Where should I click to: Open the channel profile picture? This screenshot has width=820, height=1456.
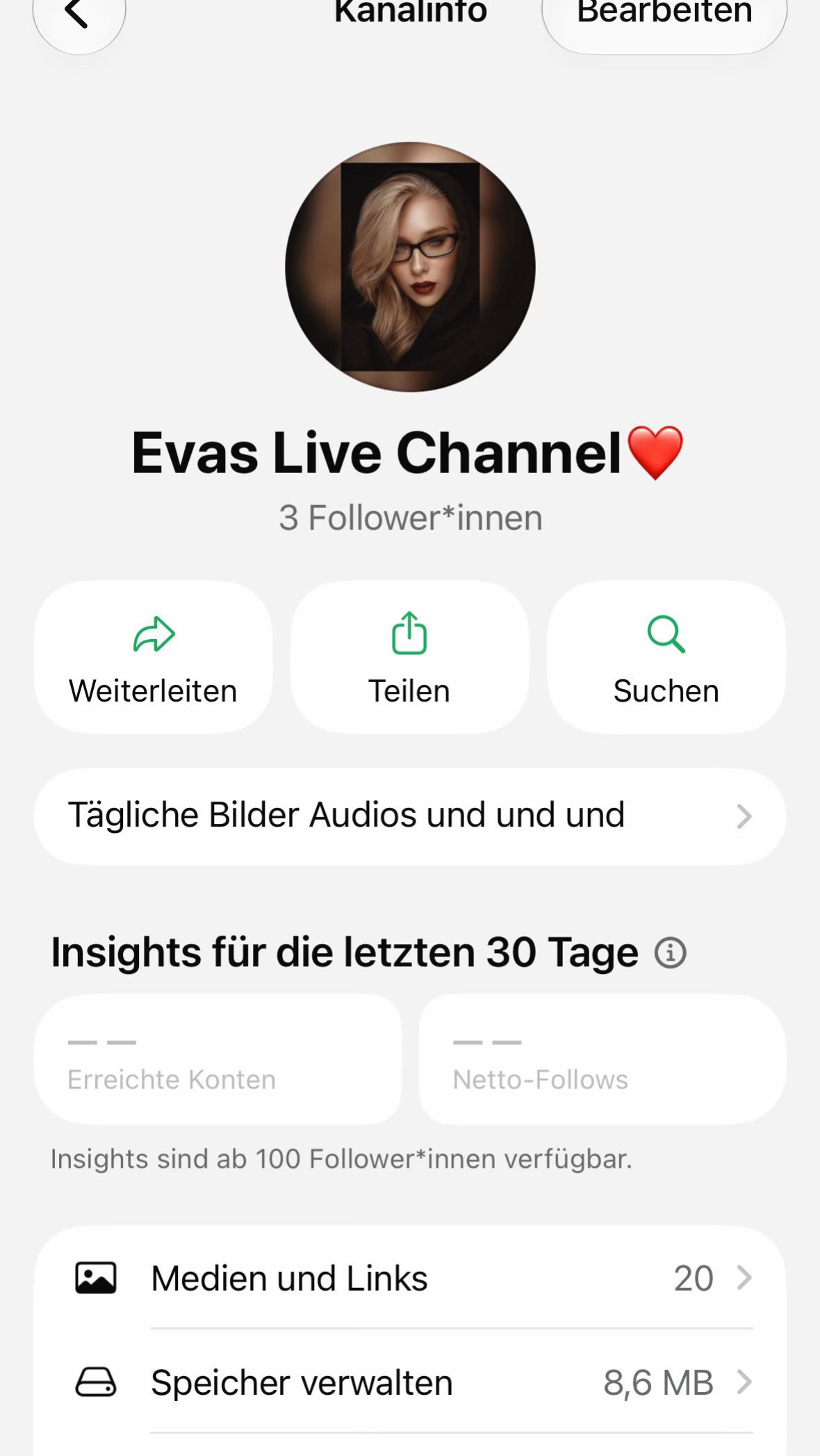(x=410, y=267)
